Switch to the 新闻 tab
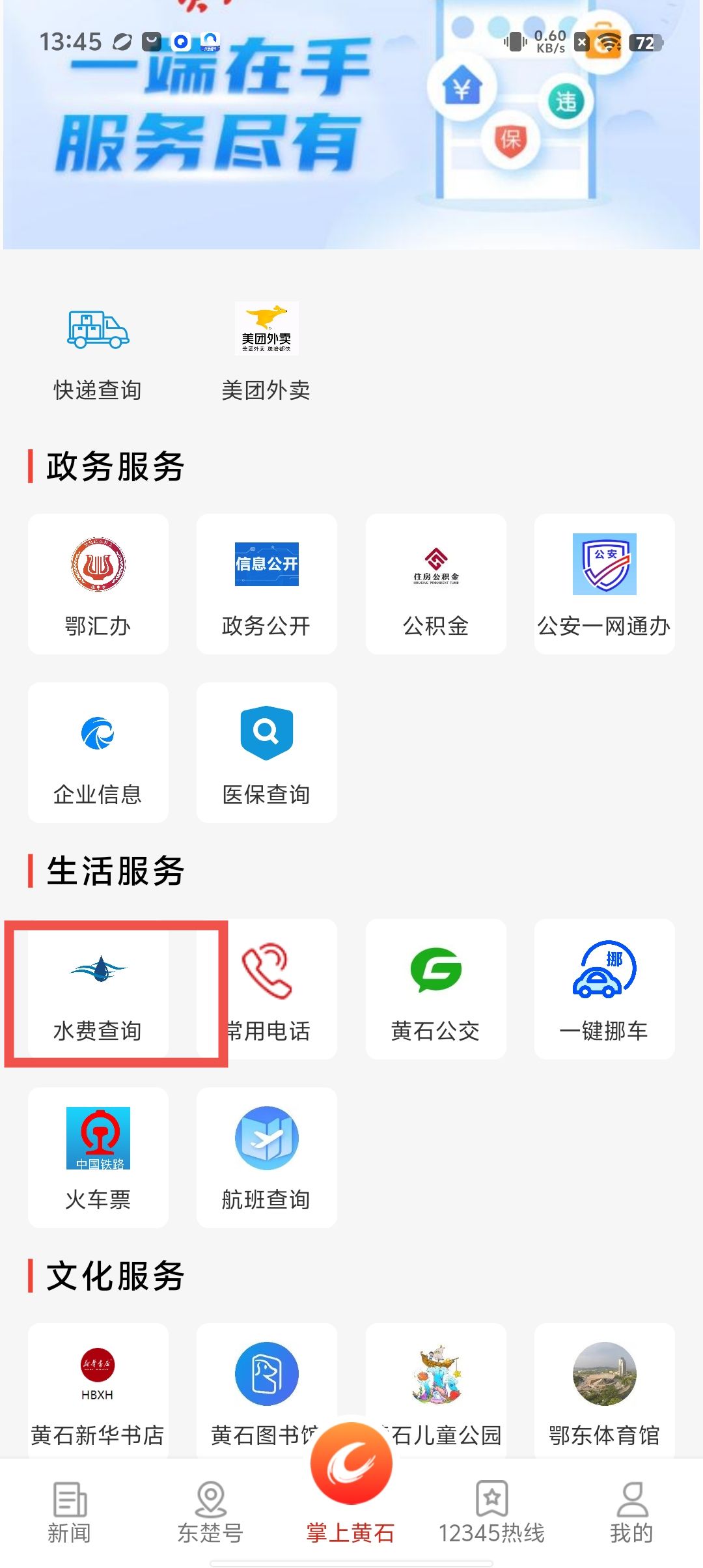 pyautogui.click(x=69, y=1512)
